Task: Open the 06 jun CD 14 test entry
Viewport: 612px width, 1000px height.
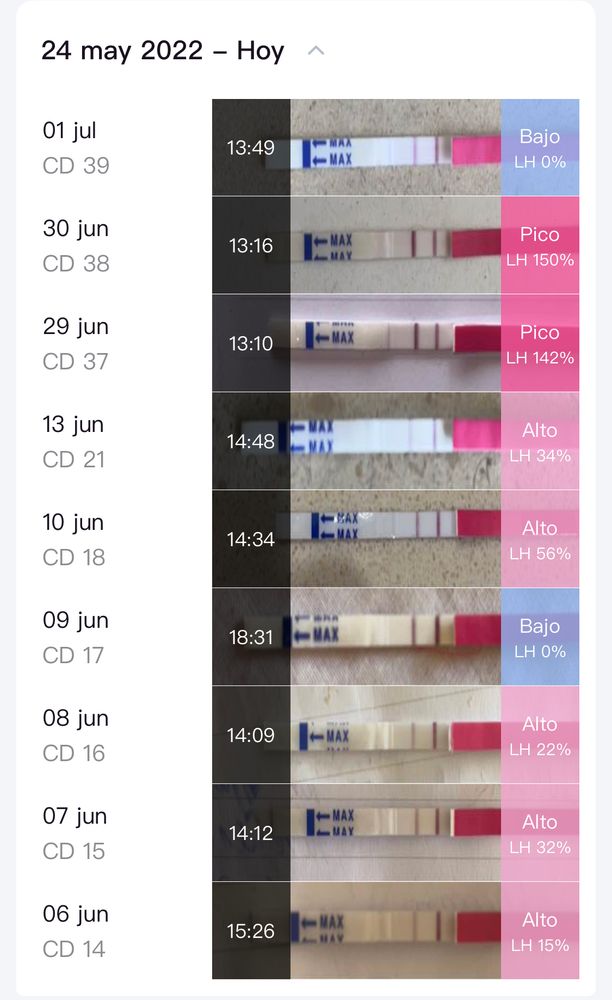Action: [395, 931]
